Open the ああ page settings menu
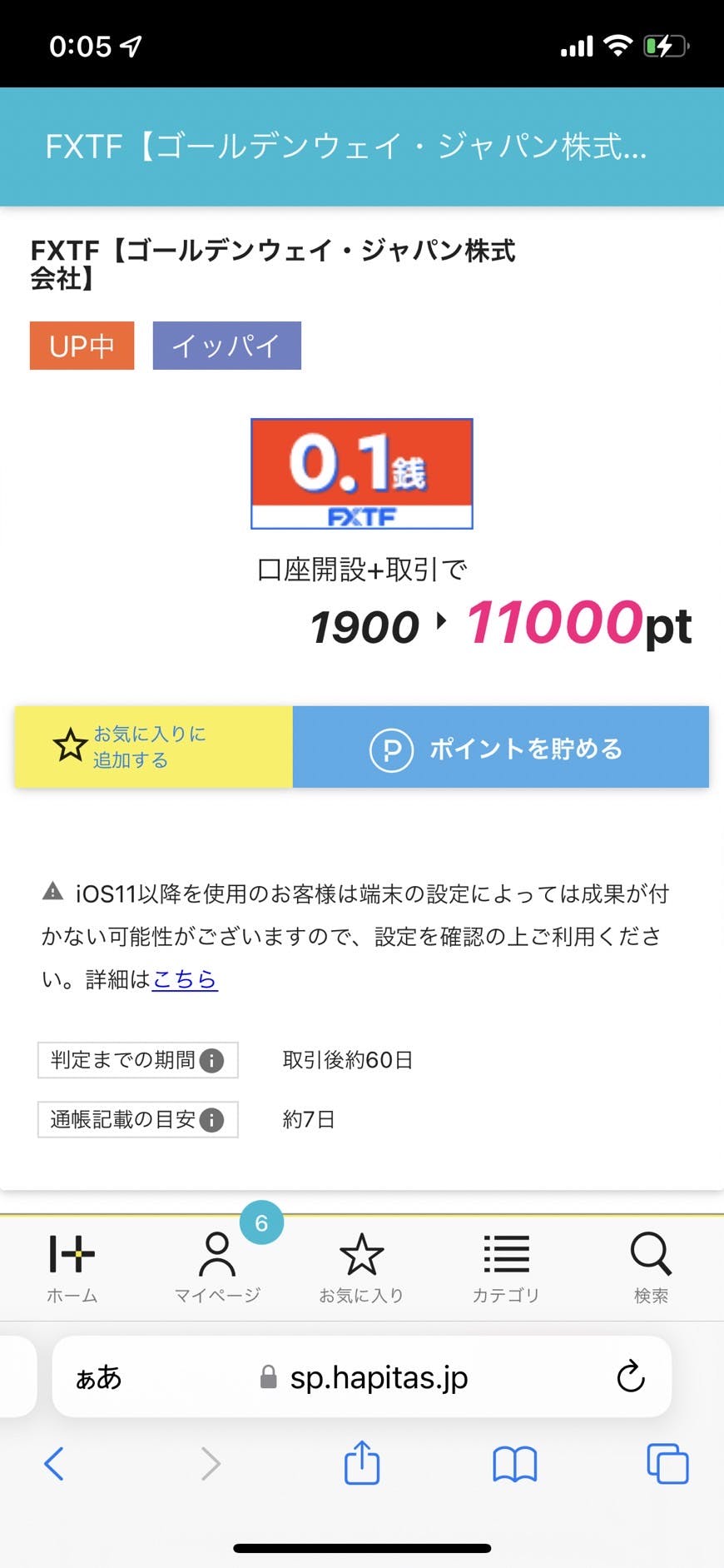The height and width of the screenshot is (1568, 724). click(x=99, y=1377)
